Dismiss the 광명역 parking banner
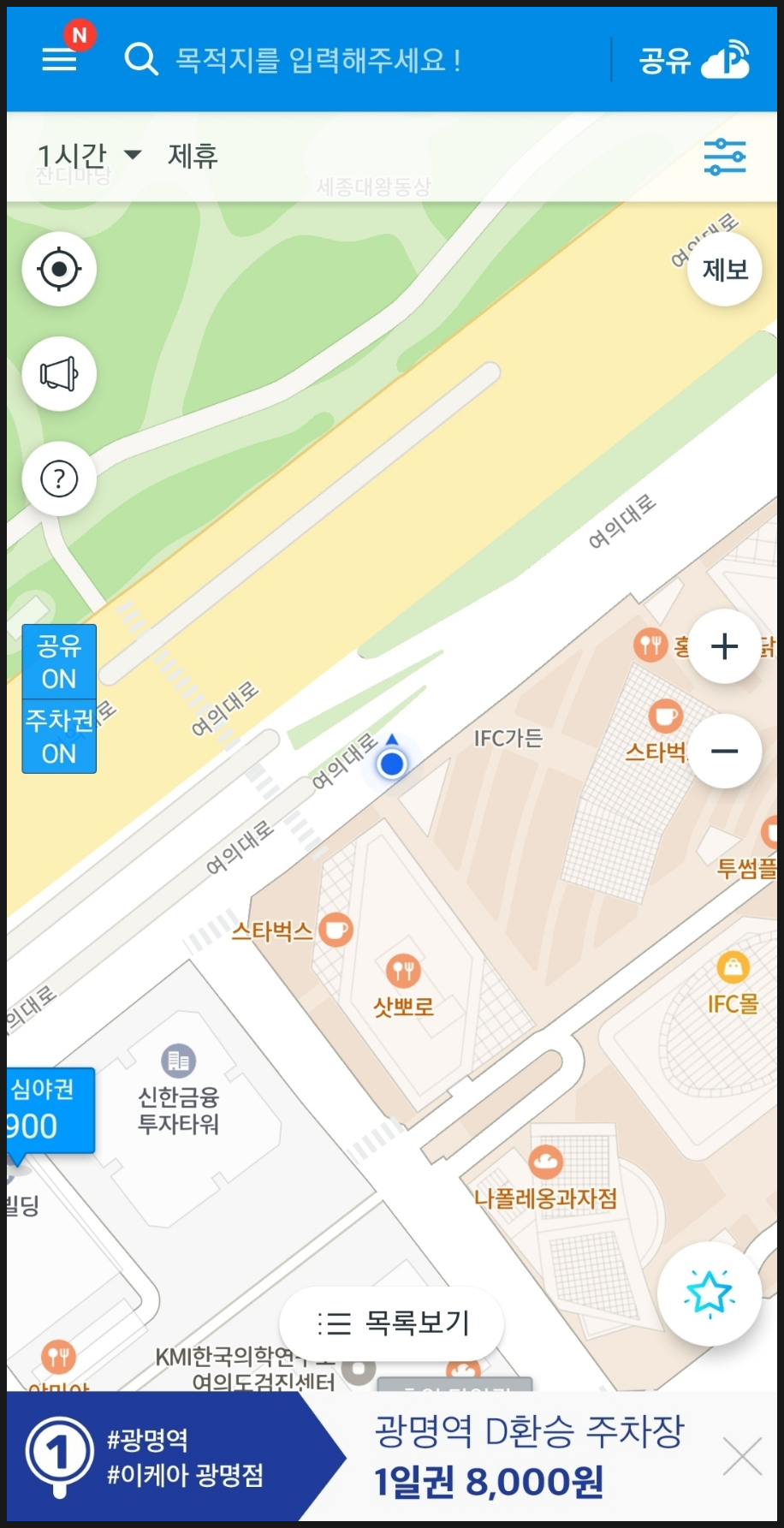The image size is (784, 1528). (741, 1456)
